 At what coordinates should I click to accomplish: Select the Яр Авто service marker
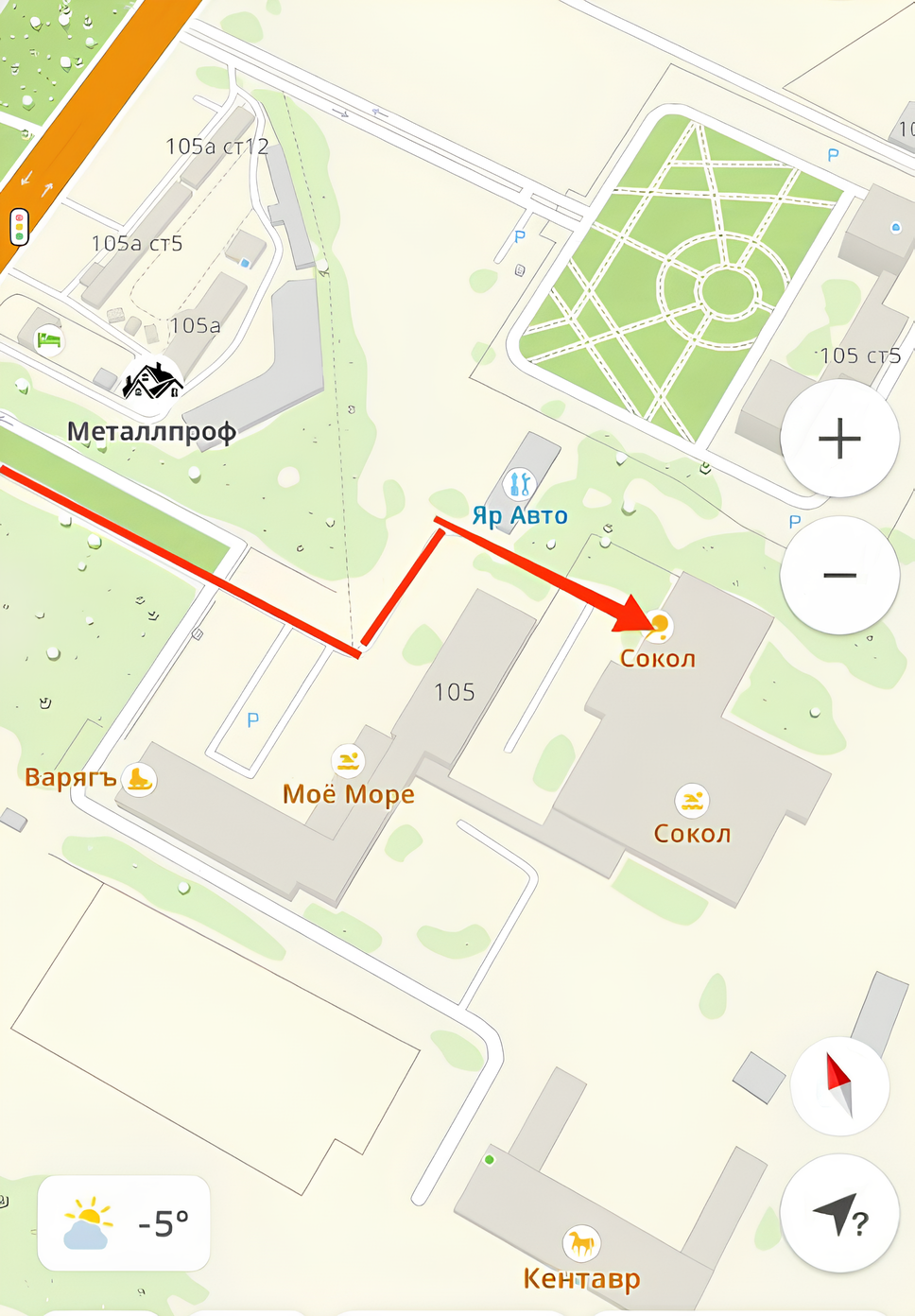[x=518, y=485]
